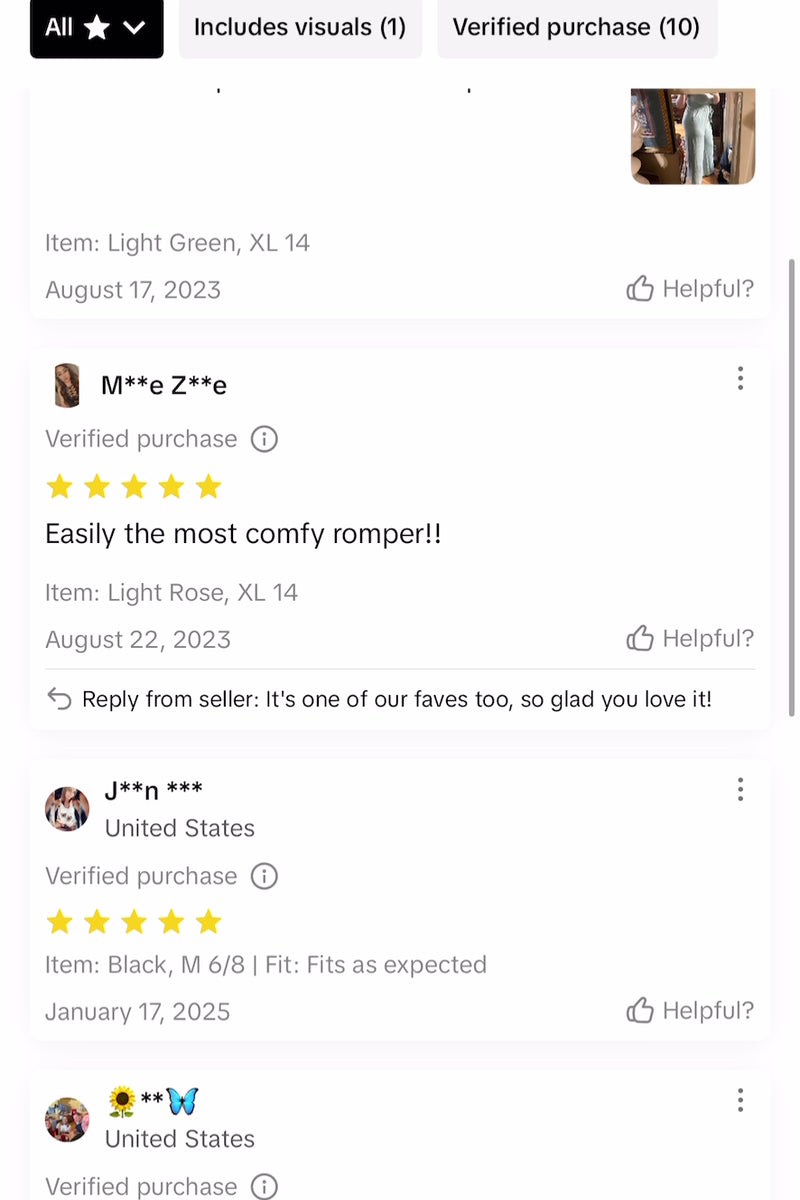This screenshot has width=800, height=1200.
Task: Show only Verified purchase reviews
Action: [576, 28]
